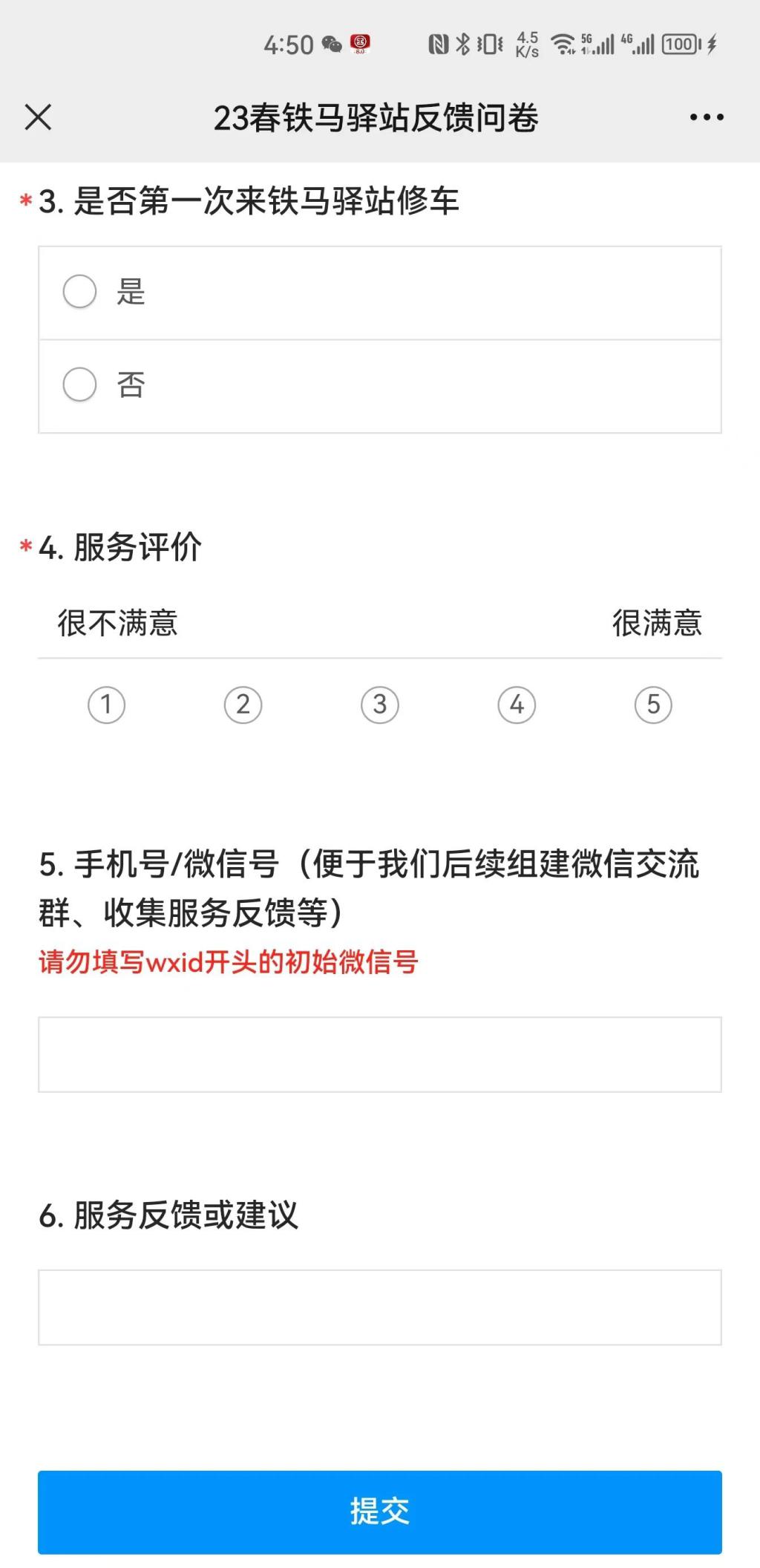The width and height of the screenshot is (760, 1568).
Task: Focus the 手机号/微信号 text field
Action: coord(379,1054)
